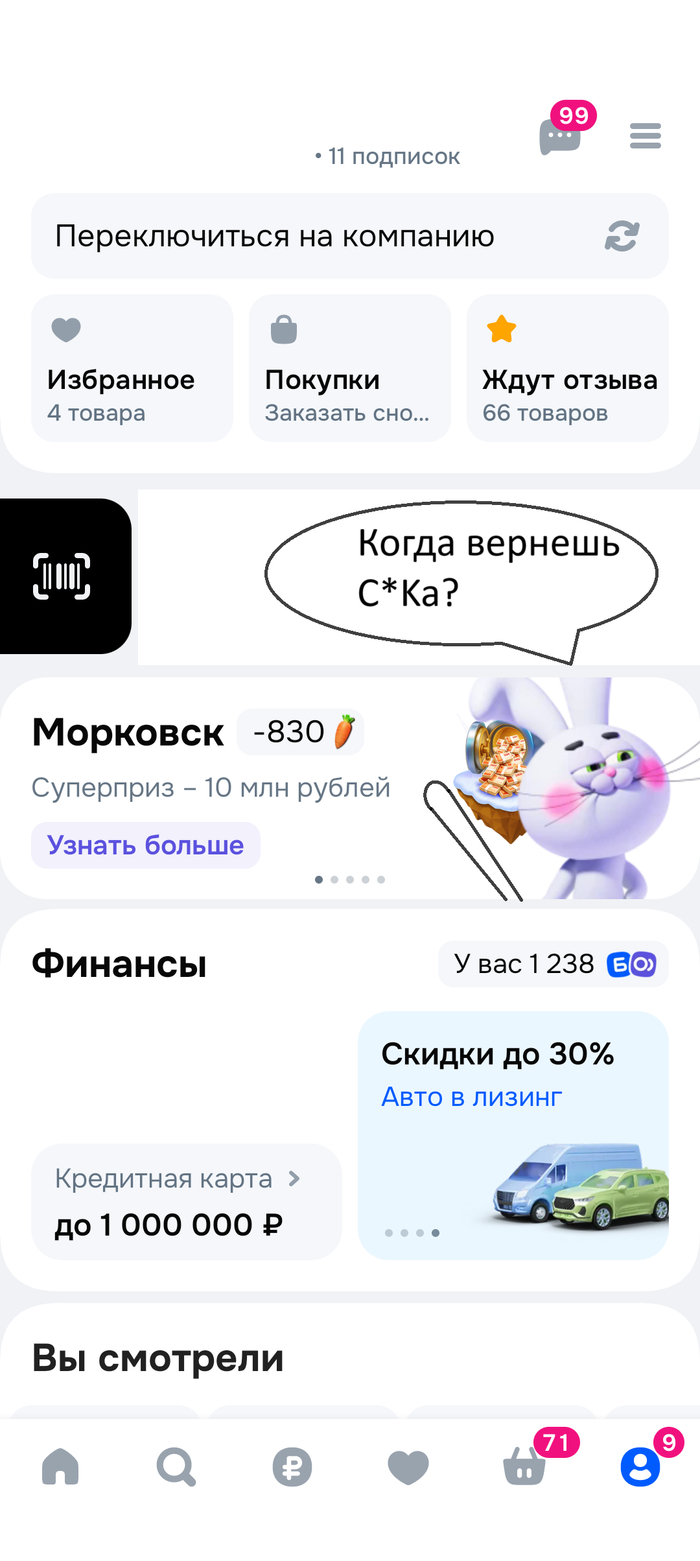
Task: Open Ждут отзыва with 66 товаров
Action: click(567, 368)
